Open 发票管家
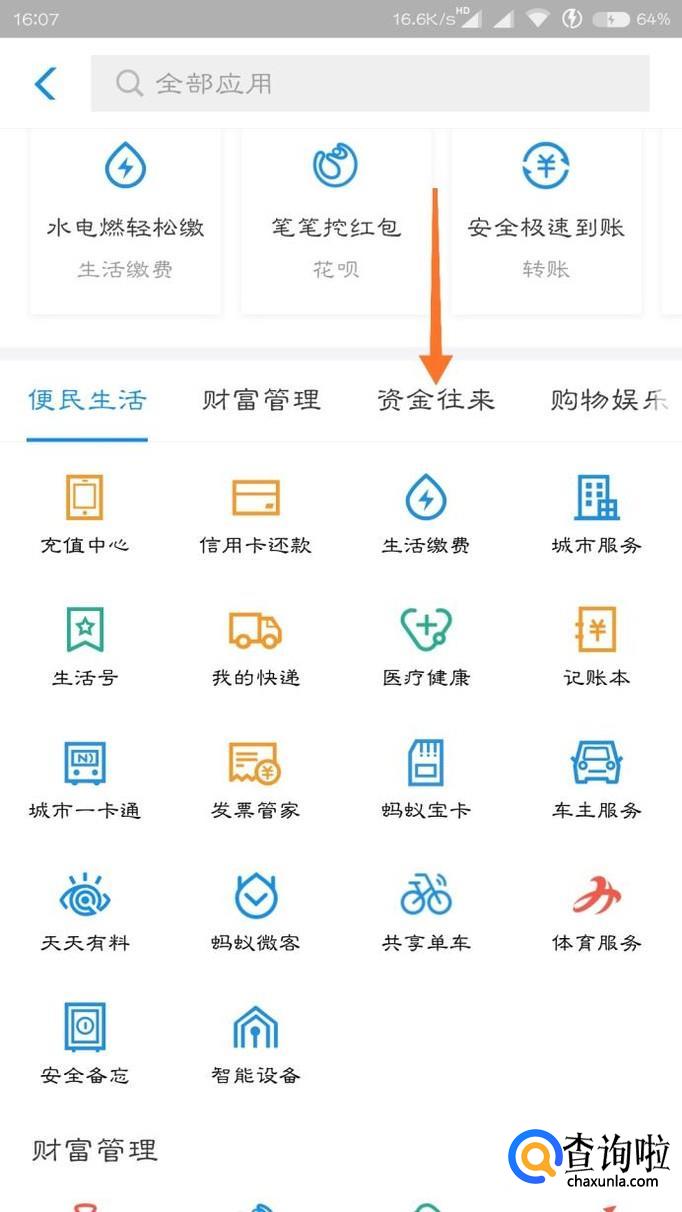 [256, 779]
